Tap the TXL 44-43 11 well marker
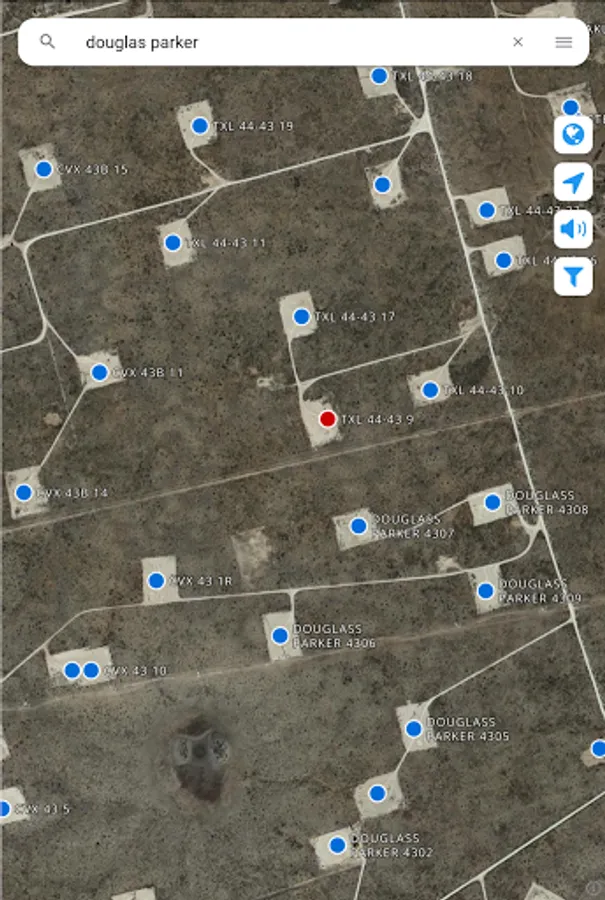 [x=172, y=242]
